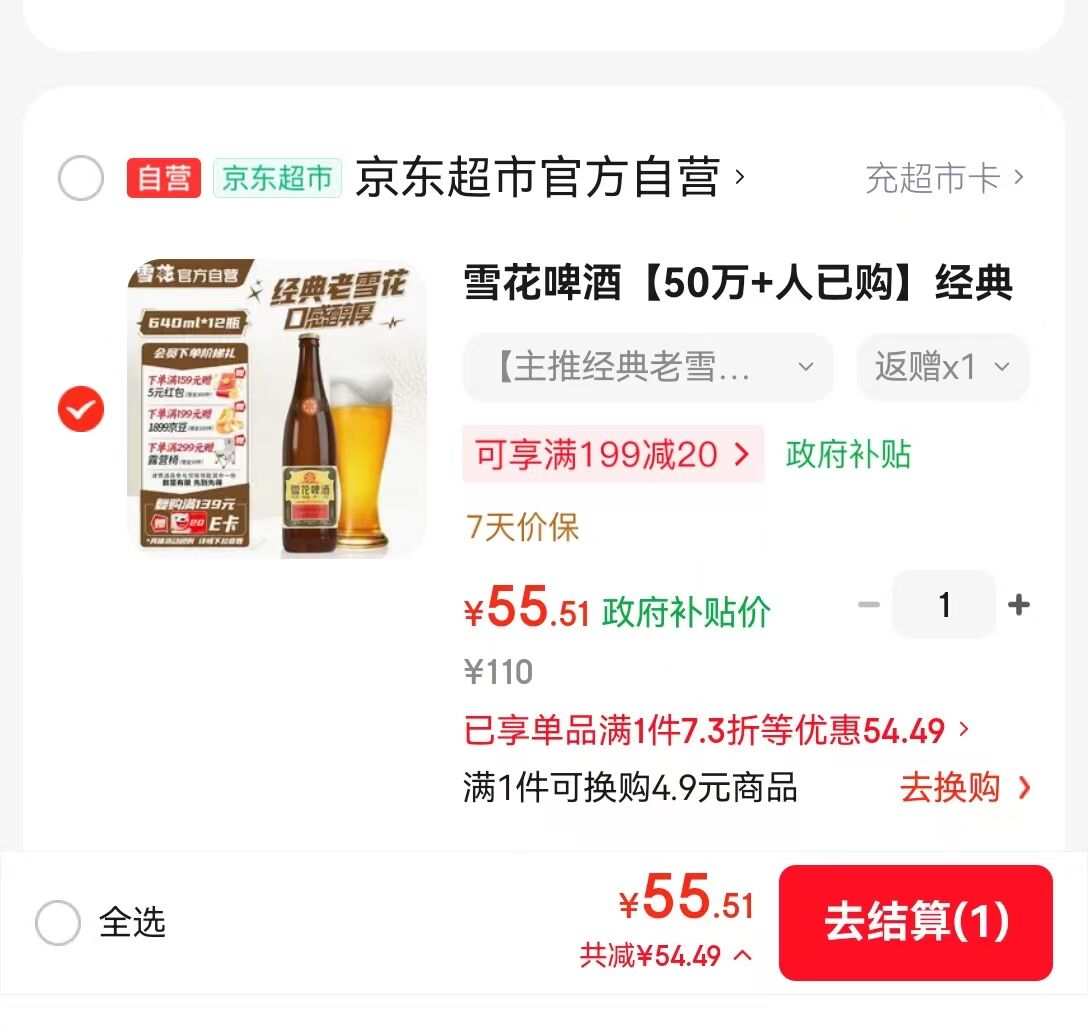Select the 京东超市官方自营 store checkbox
The width and height of the screenshot is (1088, 1028).
(81, 179)
